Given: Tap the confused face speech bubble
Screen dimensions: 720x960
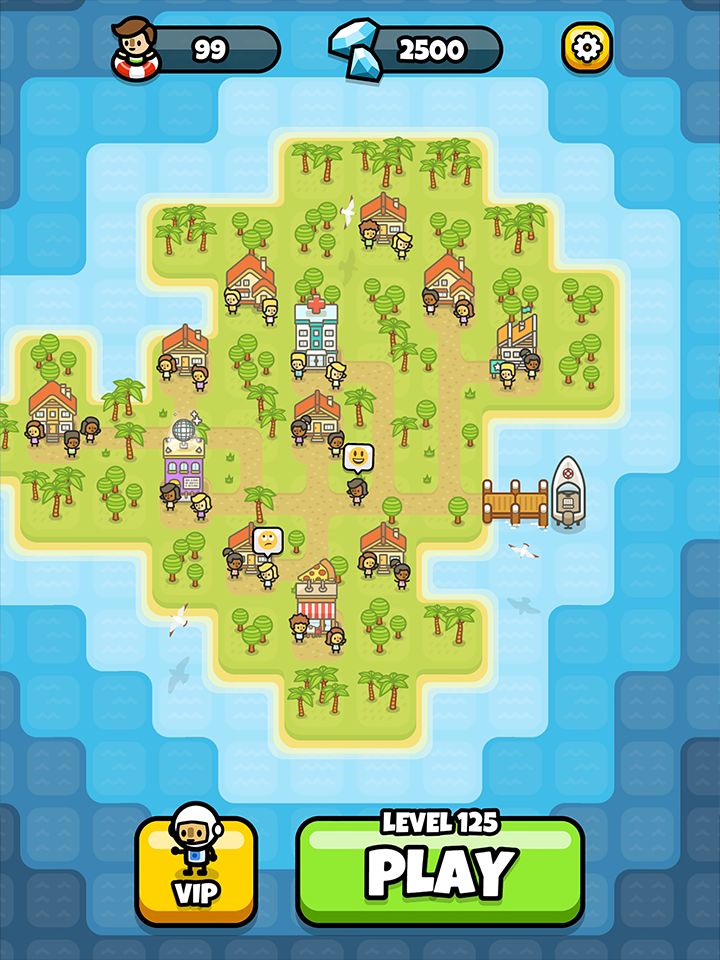Looking at the screenshot, I should coord(267,541).
